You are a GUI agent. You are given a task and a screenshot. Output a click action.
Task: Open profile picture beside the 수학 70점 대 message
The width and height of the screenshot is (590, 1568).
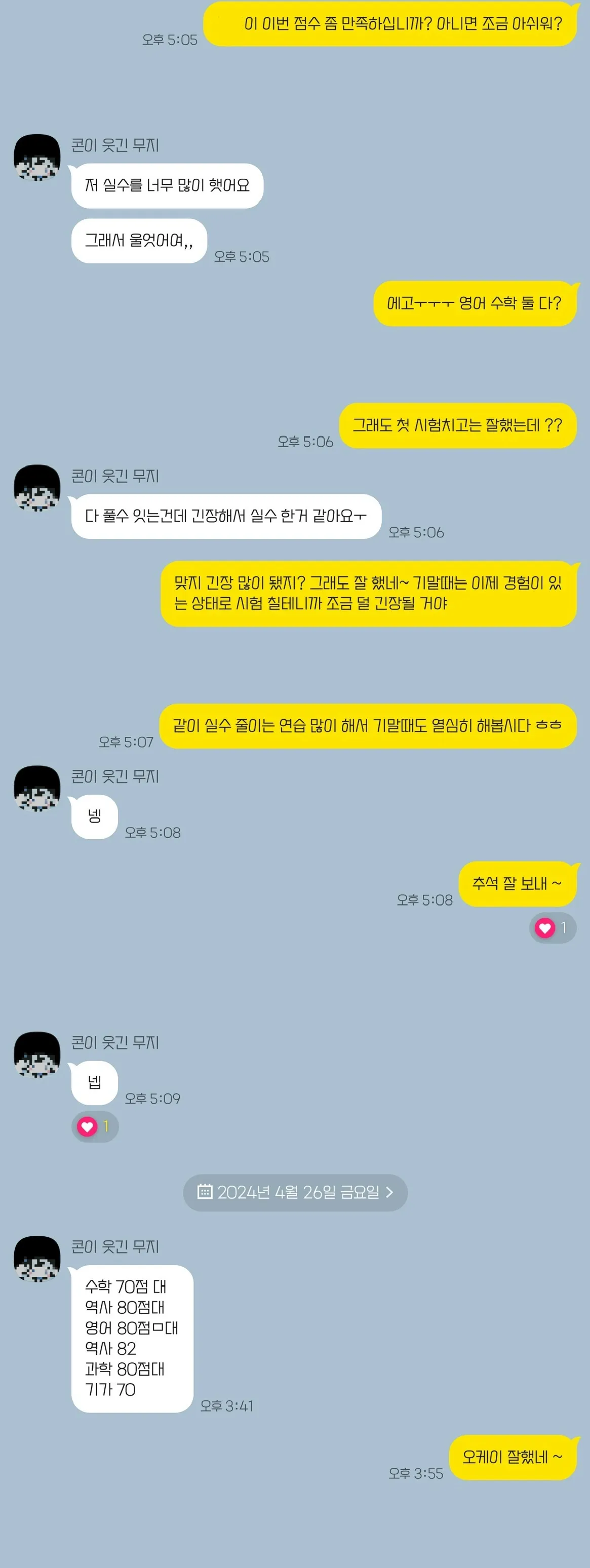(37, 1259)
